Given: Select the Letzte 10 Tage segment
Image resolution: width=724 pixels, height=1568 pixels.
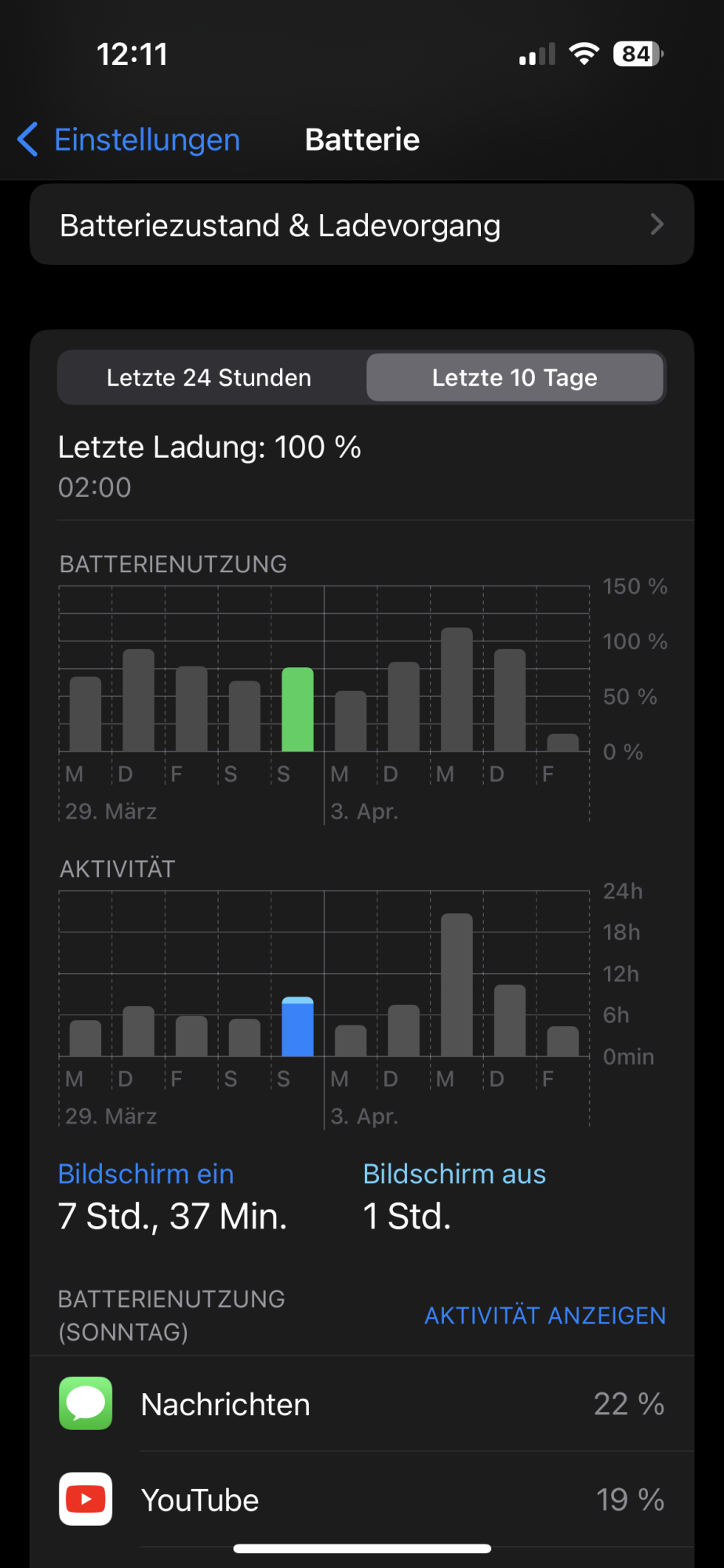Looking at the screenshot, I should (x=515, y=378).
